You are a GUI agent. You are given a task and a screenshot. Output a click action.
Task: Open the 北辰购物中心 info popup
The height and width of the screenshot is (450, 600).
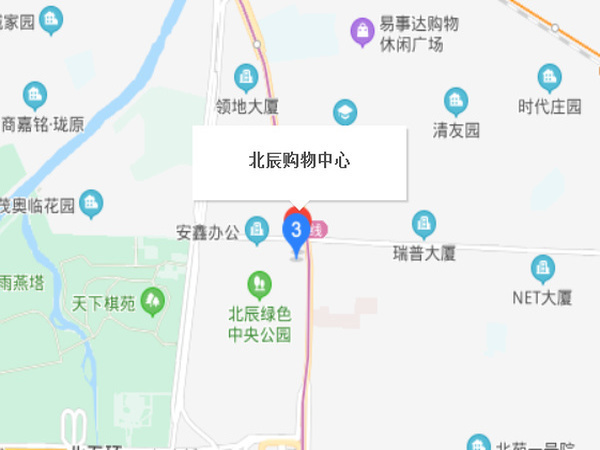point(299,160)
